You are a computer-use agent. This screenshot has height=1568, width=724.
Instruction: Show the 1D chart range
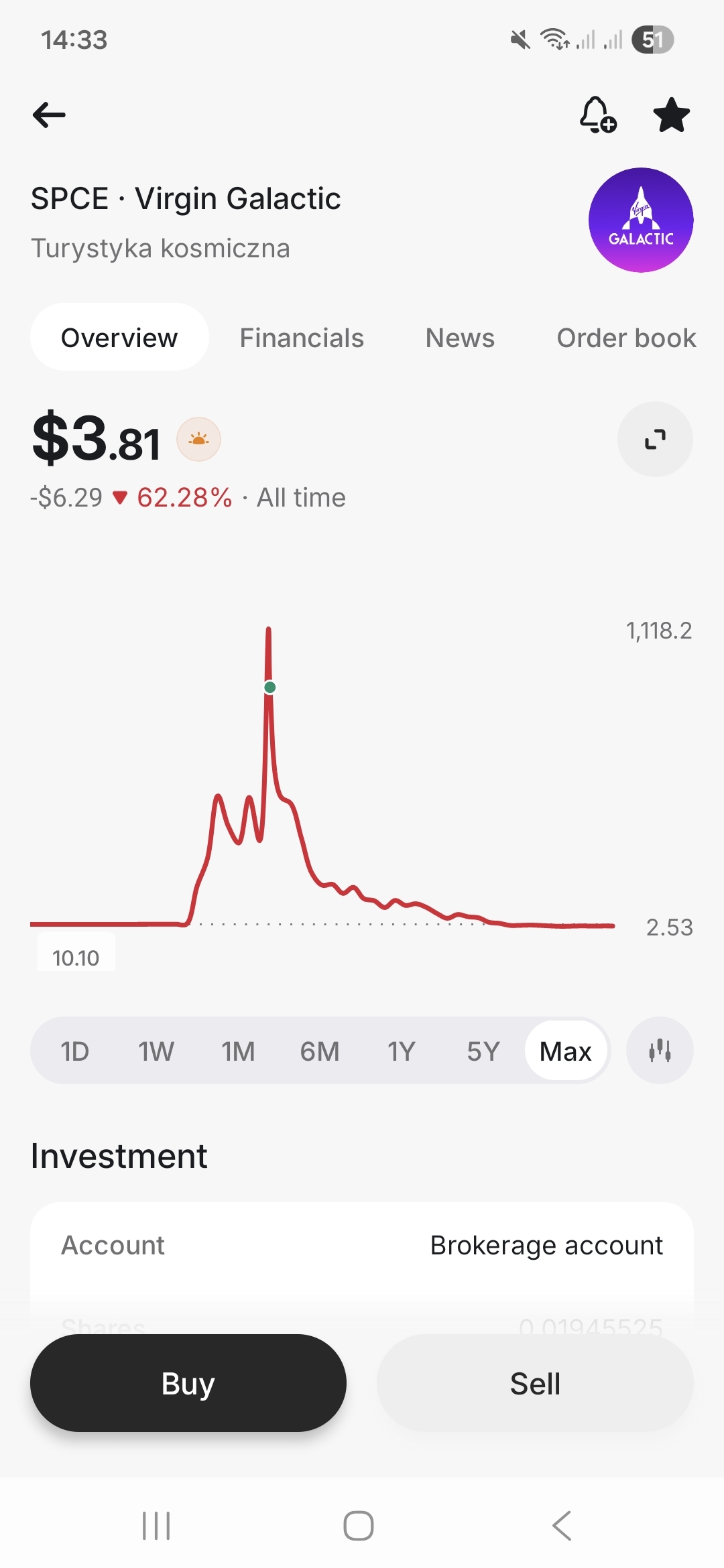pyautogui.click(x=74, y=1051)
